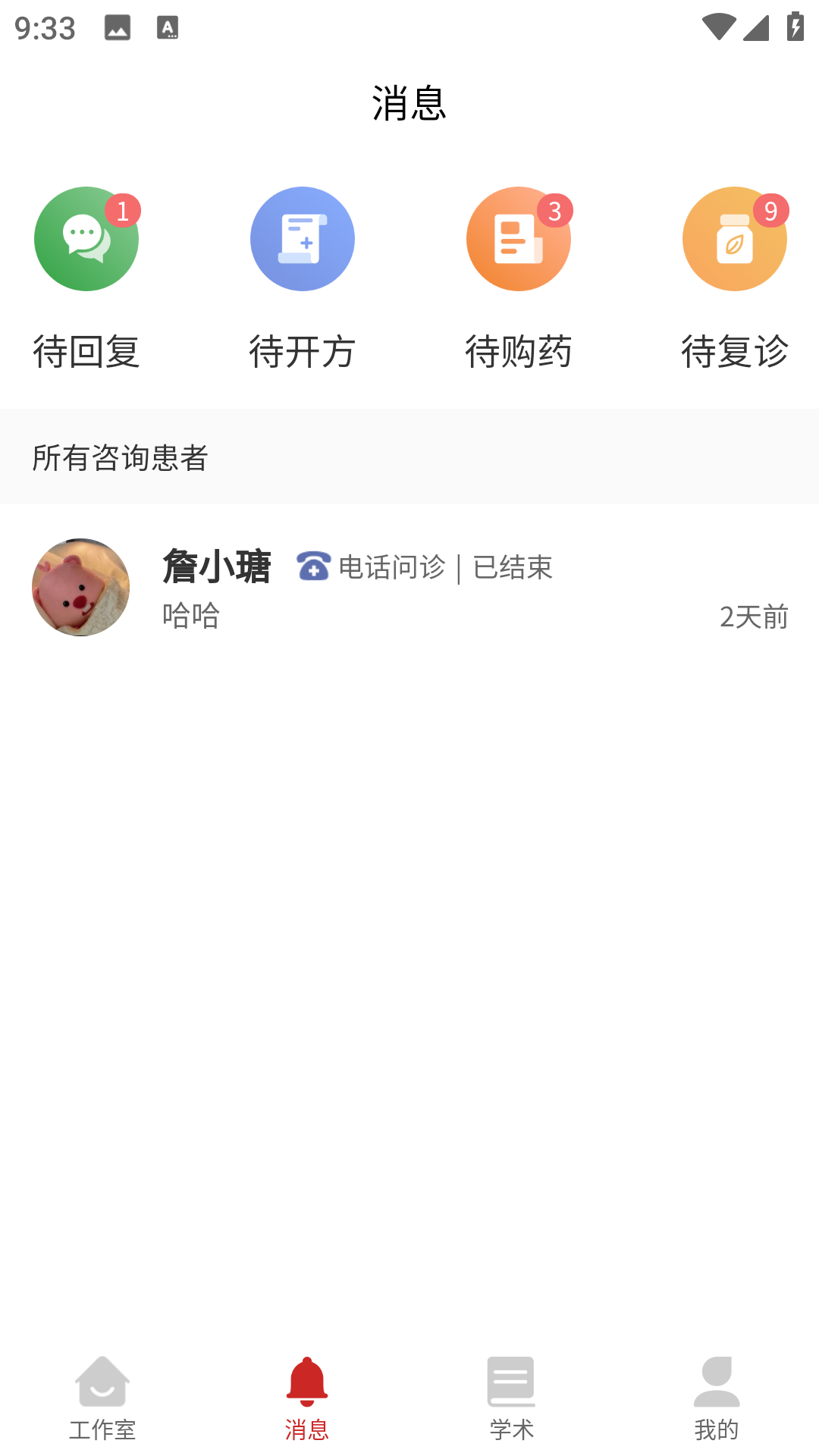Tap the 待复诊 follow-up visit icon

click(x=734, y=238)
